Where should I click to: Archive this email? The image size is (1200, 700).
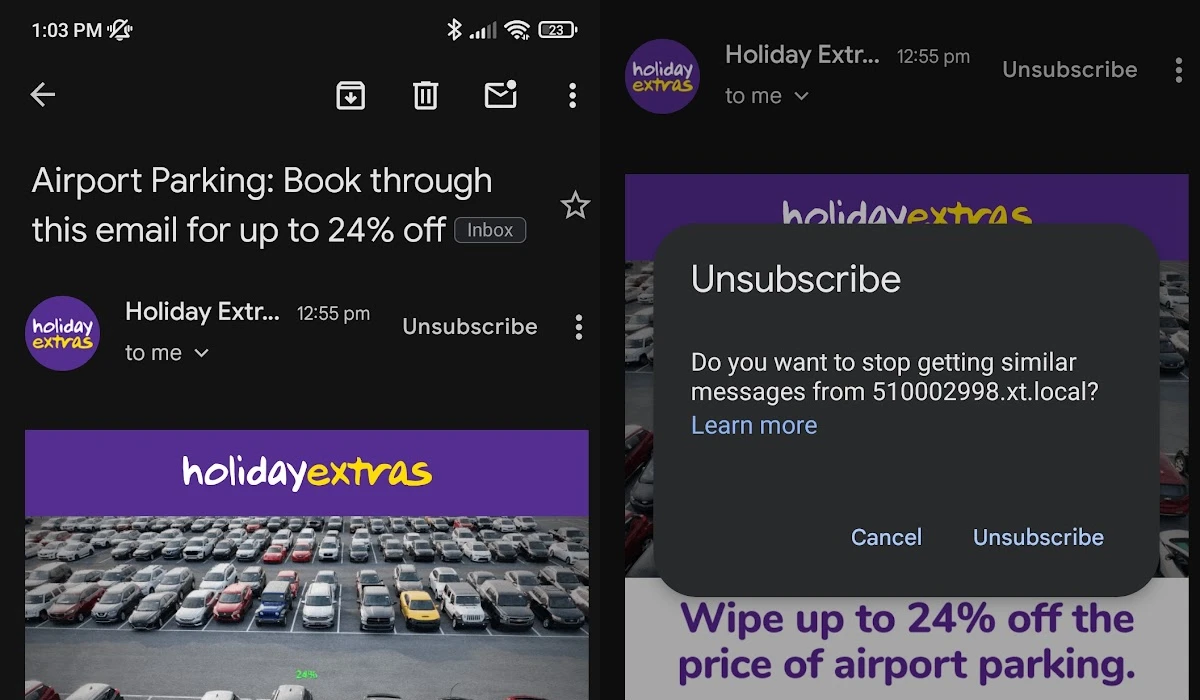click(350, 95)
